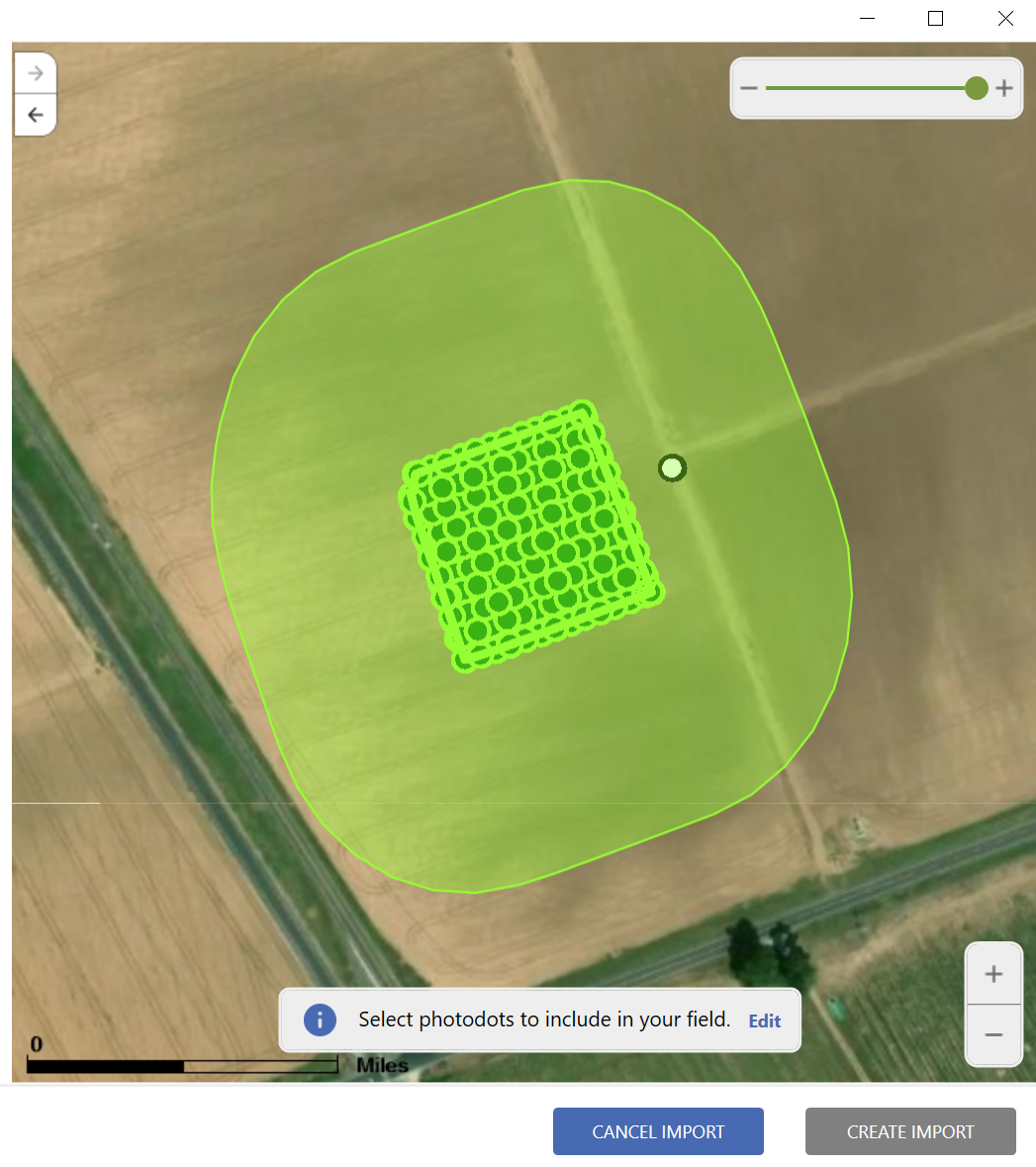
Task: Cancel the import
Action: (x=658, y=1131)
